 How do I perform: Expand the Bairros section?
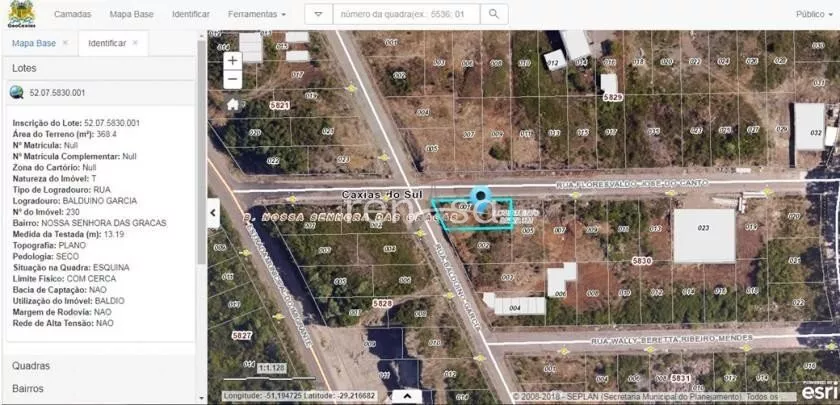tap(28, 388)
